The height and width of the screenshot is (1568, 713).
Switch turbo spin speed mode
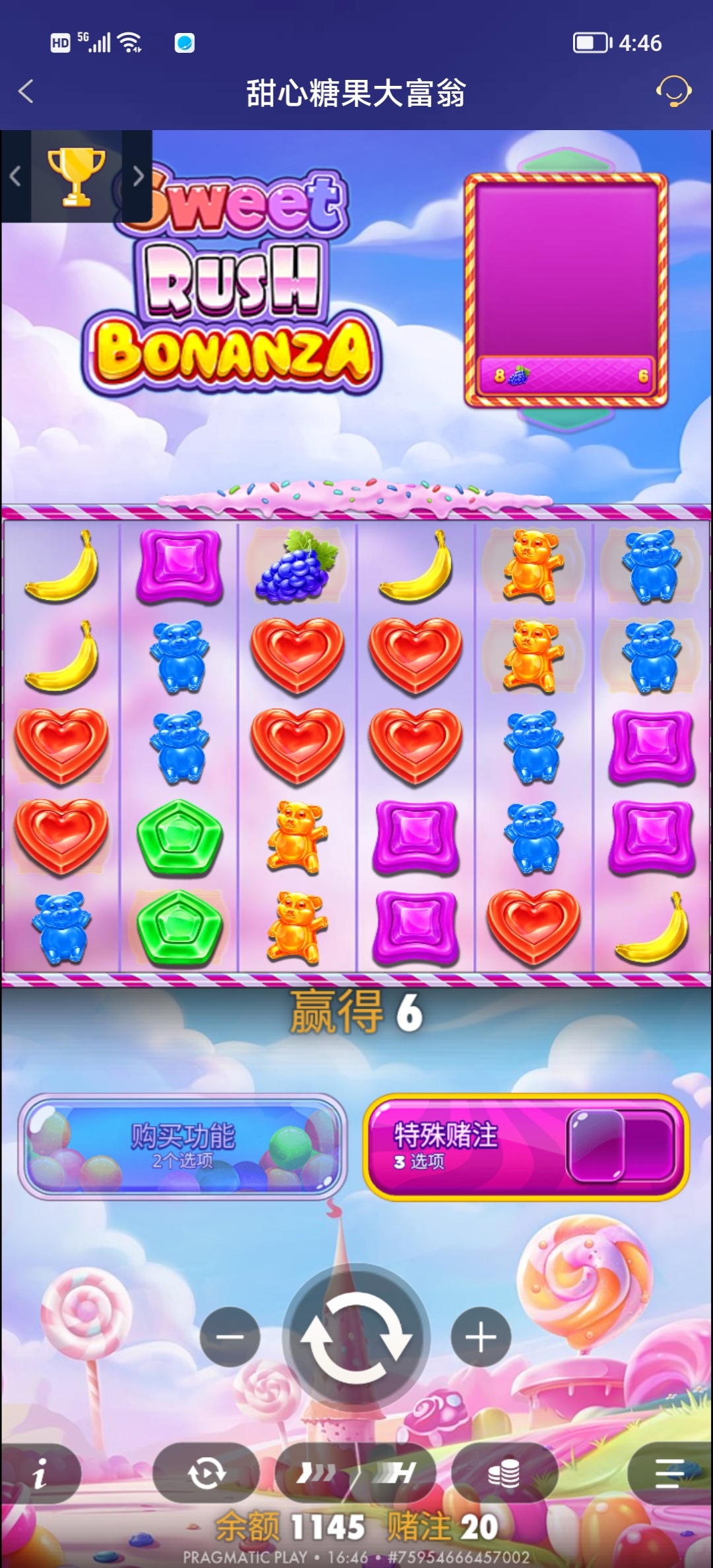coord(355,1474)
